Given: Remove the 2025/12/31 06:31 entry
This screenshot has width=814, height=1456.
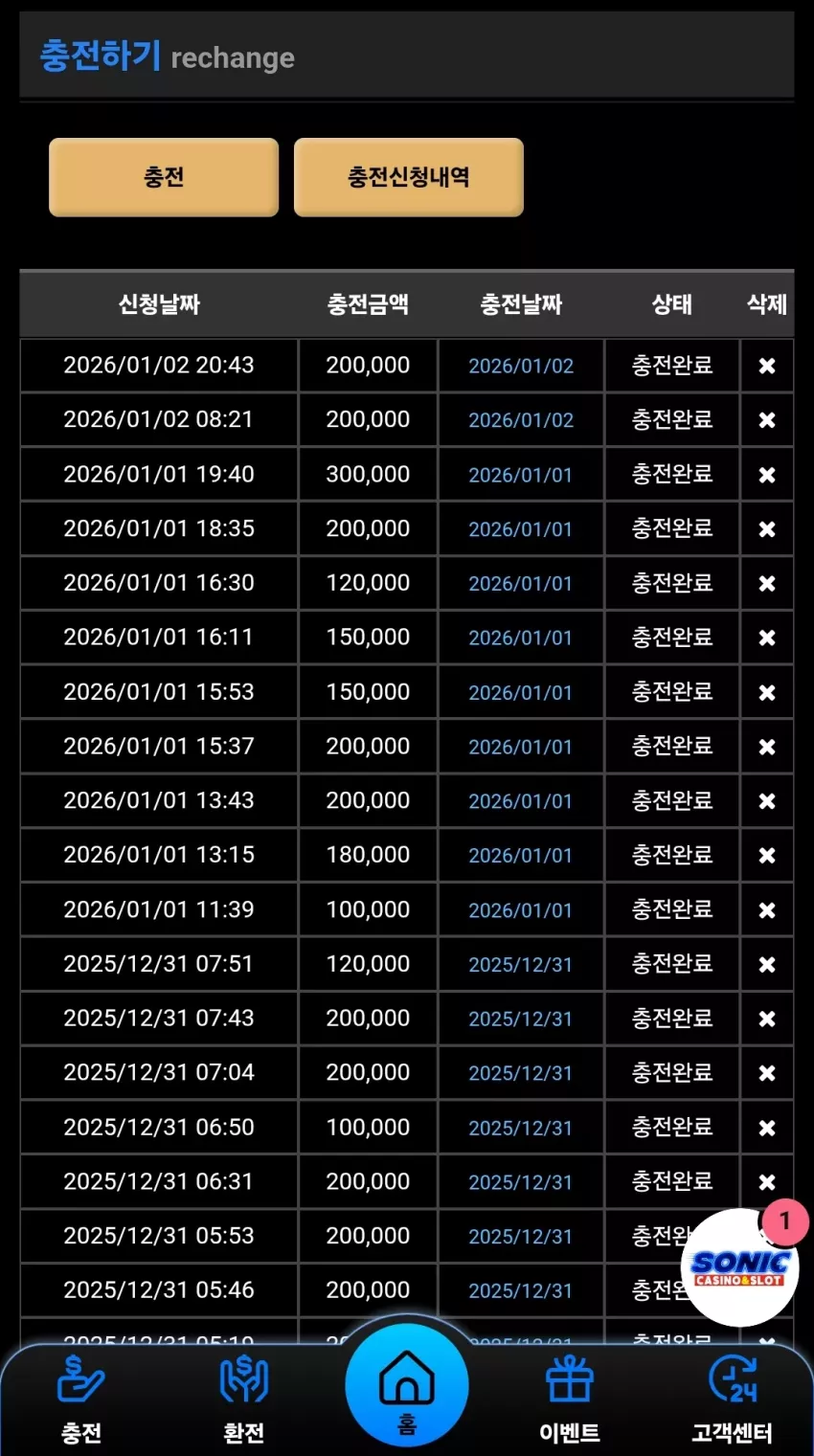Looking at the screenshot, I should click(767, 1181).
